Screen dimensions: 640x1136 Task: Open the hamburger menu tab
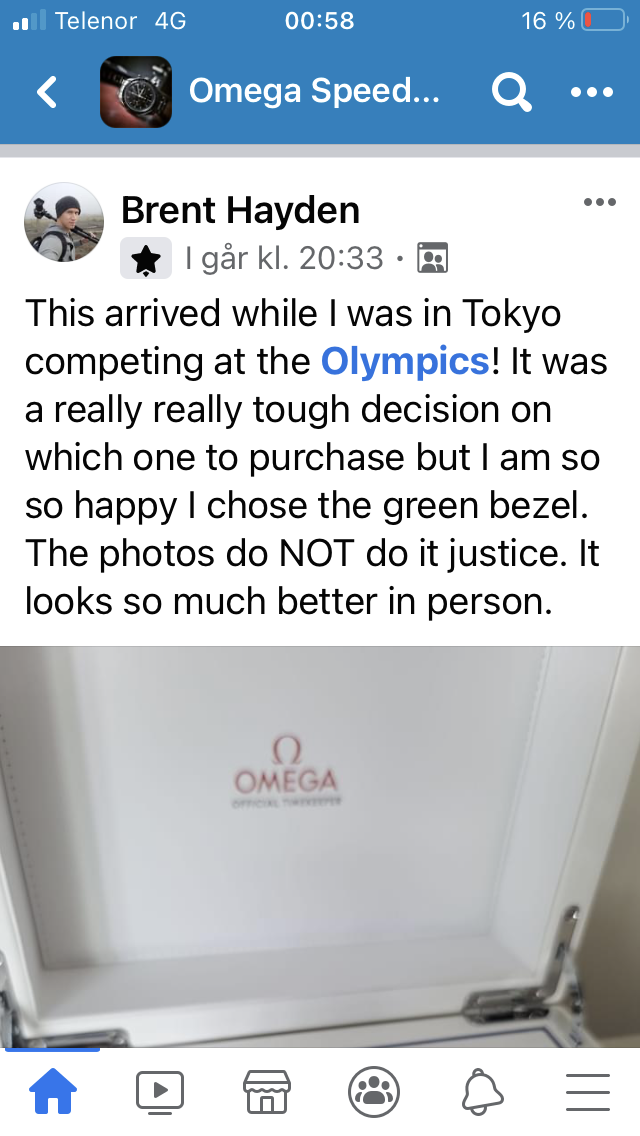click(588, 1091)
